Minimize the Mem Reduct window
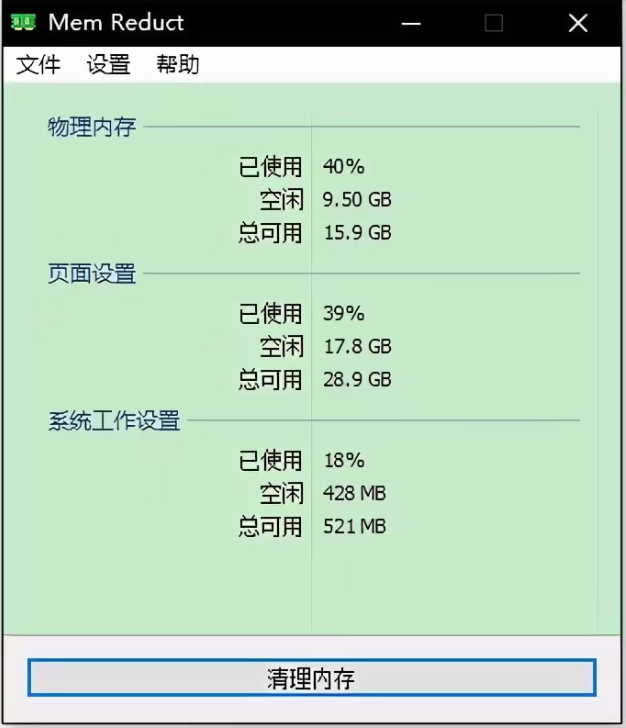The image size is (626, 728). pos(410,23)
